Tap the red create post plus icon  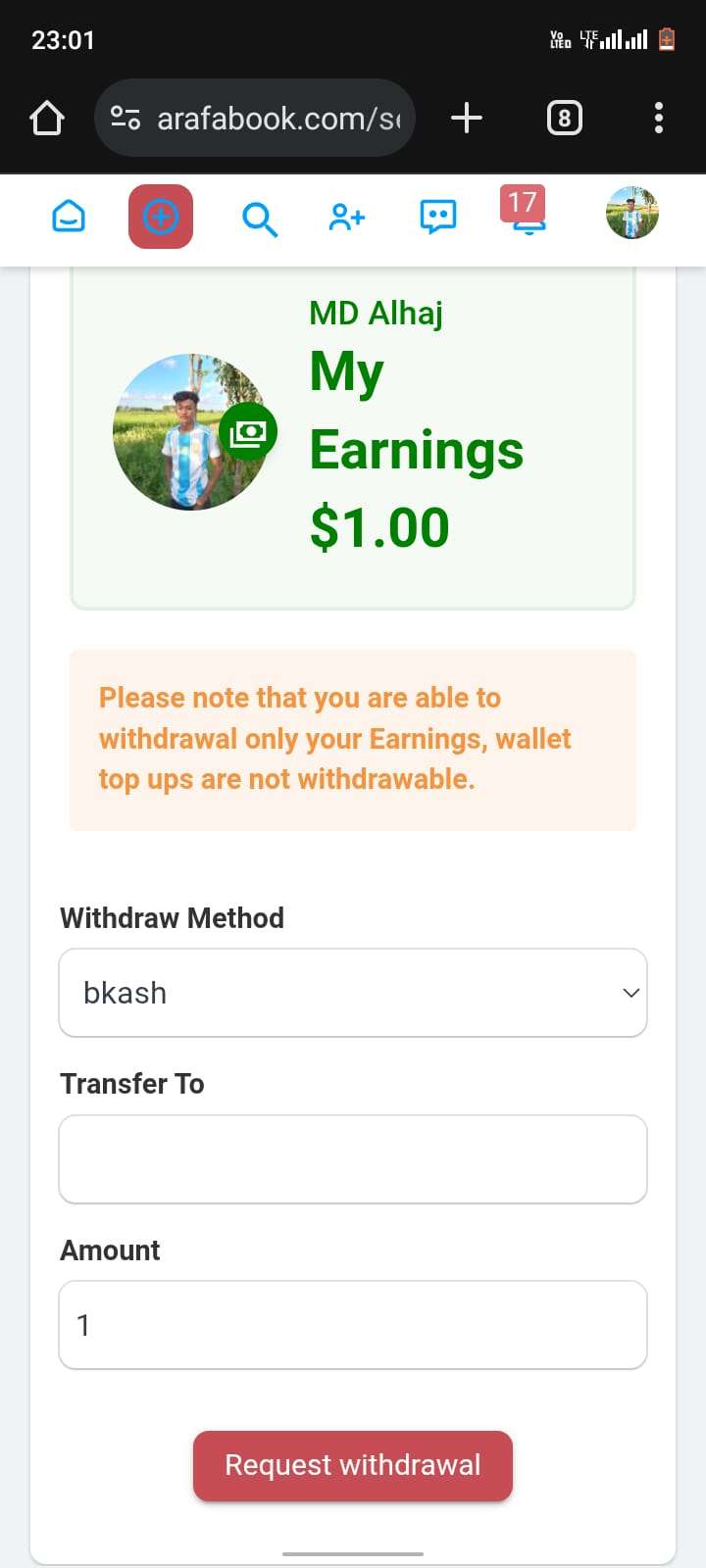[x=161, y=217]
